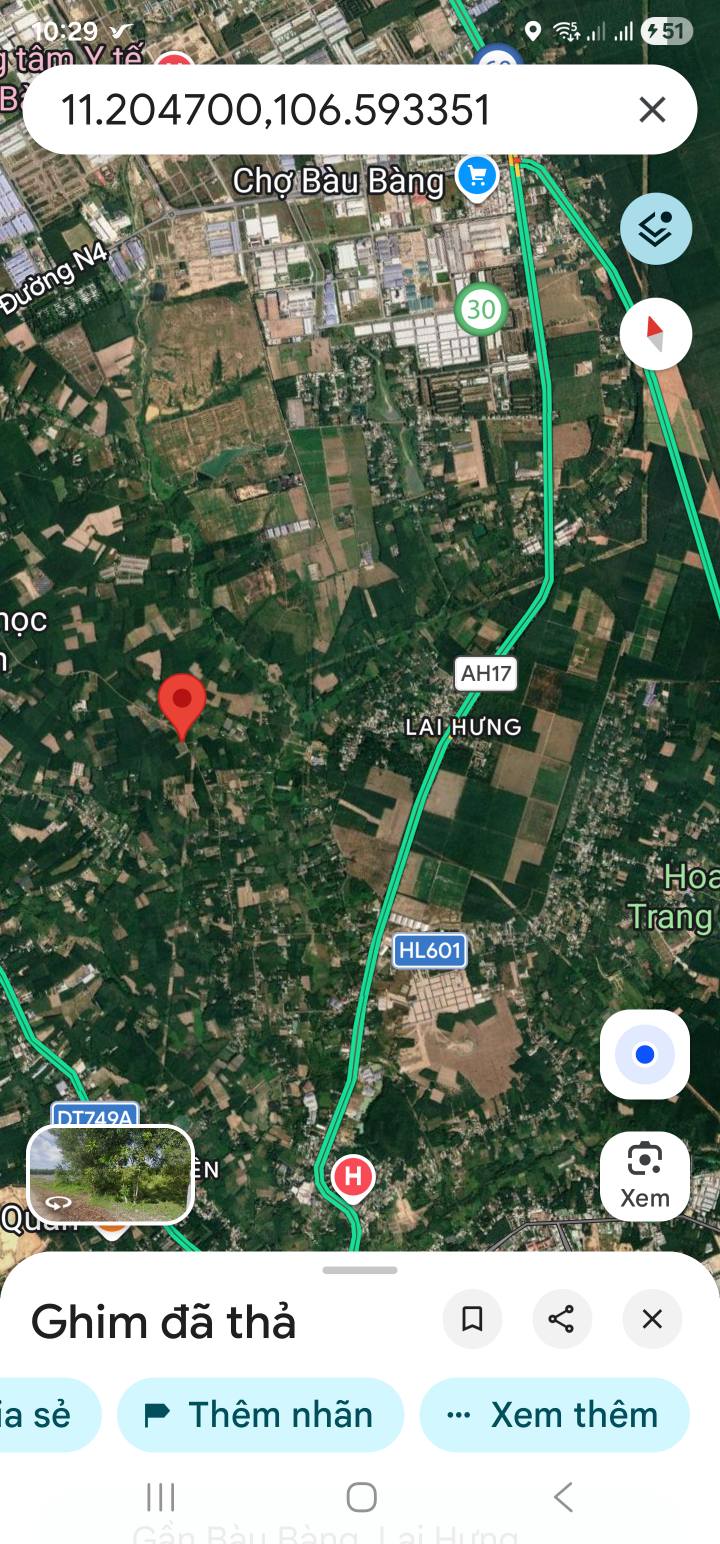Tap the Xem thêm chip

555,1414
